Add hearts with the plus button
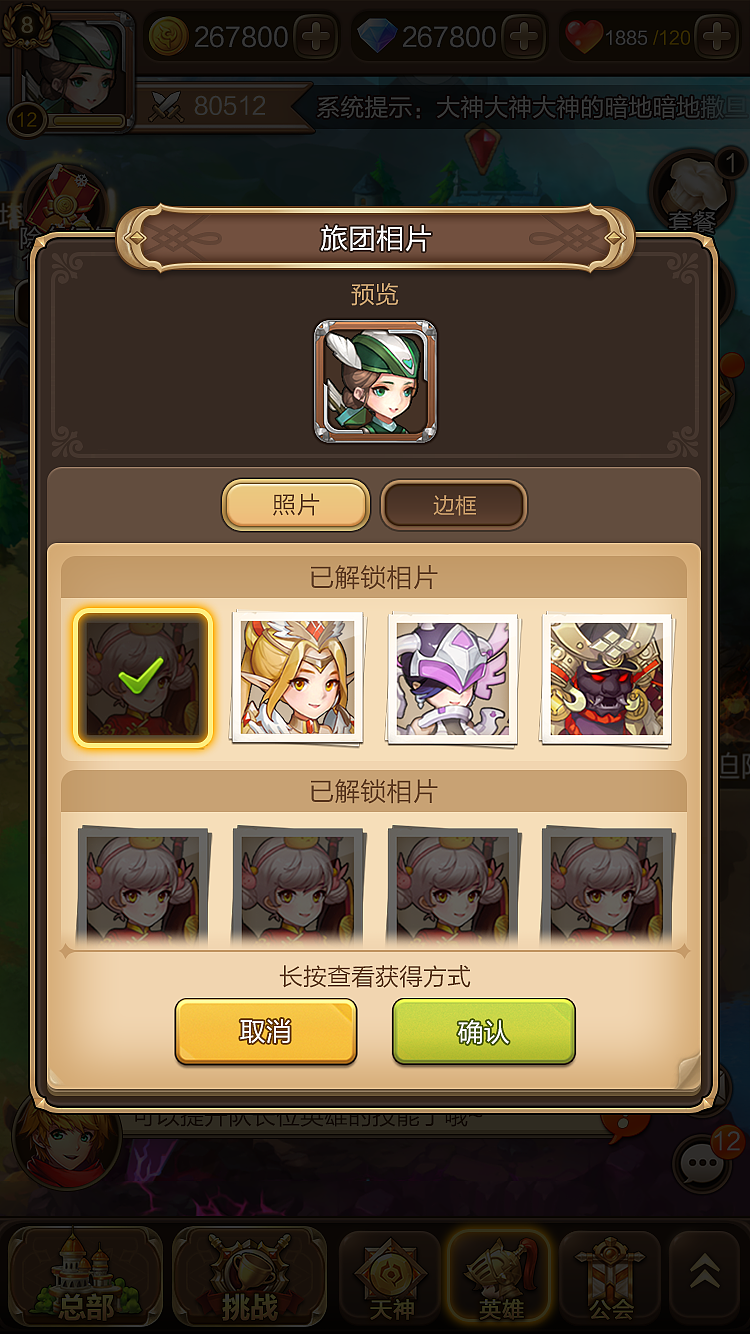Image resolution: width=750 pixels, height=1334 pixels. click(718, 38)
